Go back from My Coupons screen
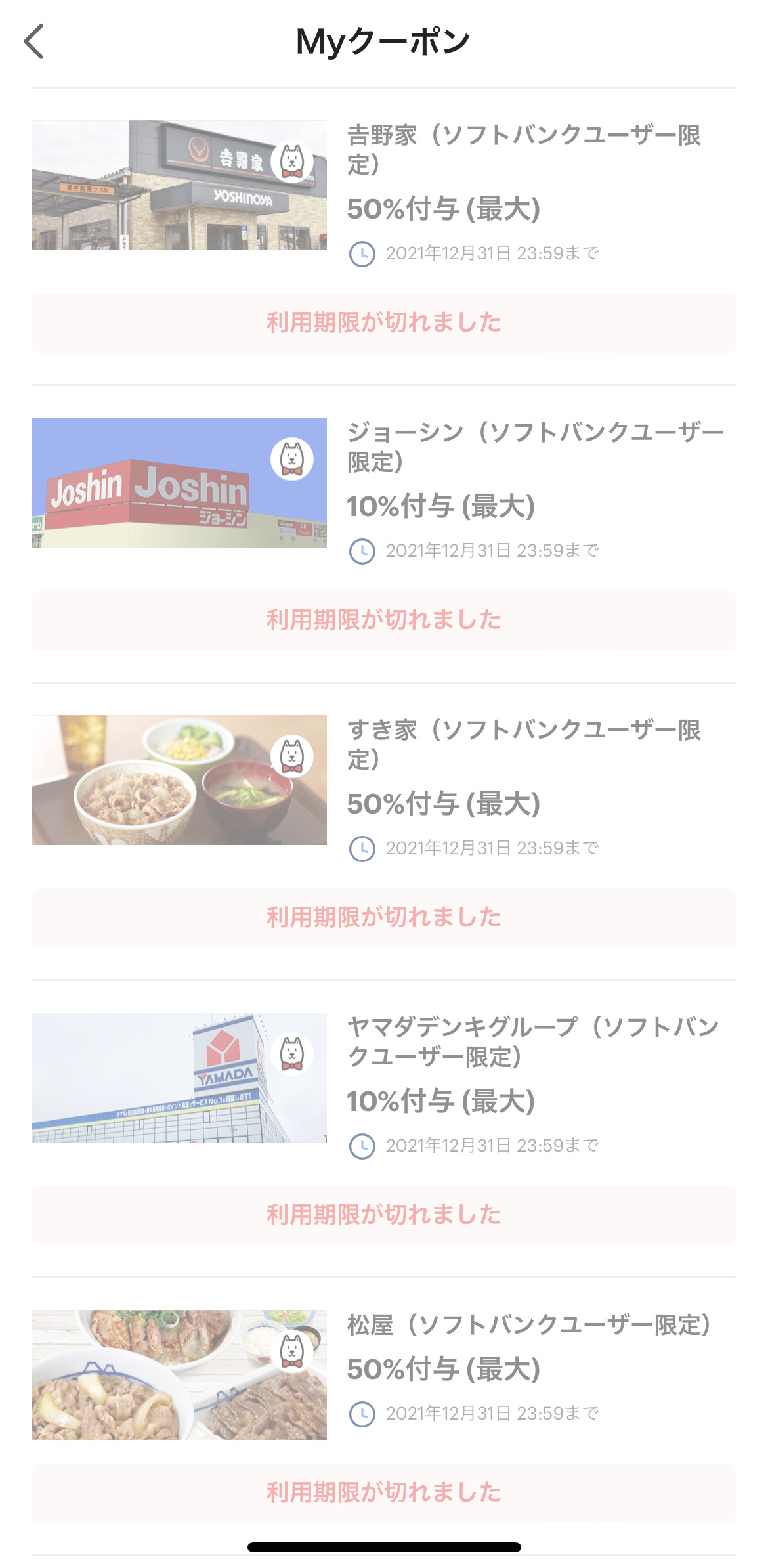The height and width of the screenshot is (1568, 768). (34, 41)
